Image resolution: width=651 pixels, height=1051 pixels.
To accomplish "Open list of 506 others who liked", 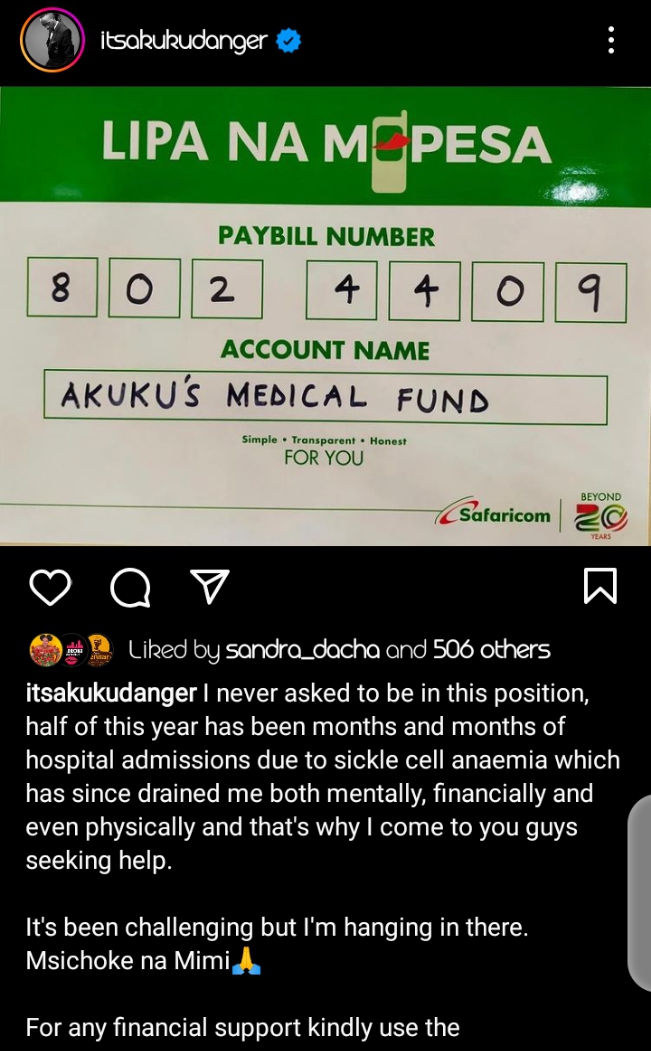I will [x=491, y=650].
